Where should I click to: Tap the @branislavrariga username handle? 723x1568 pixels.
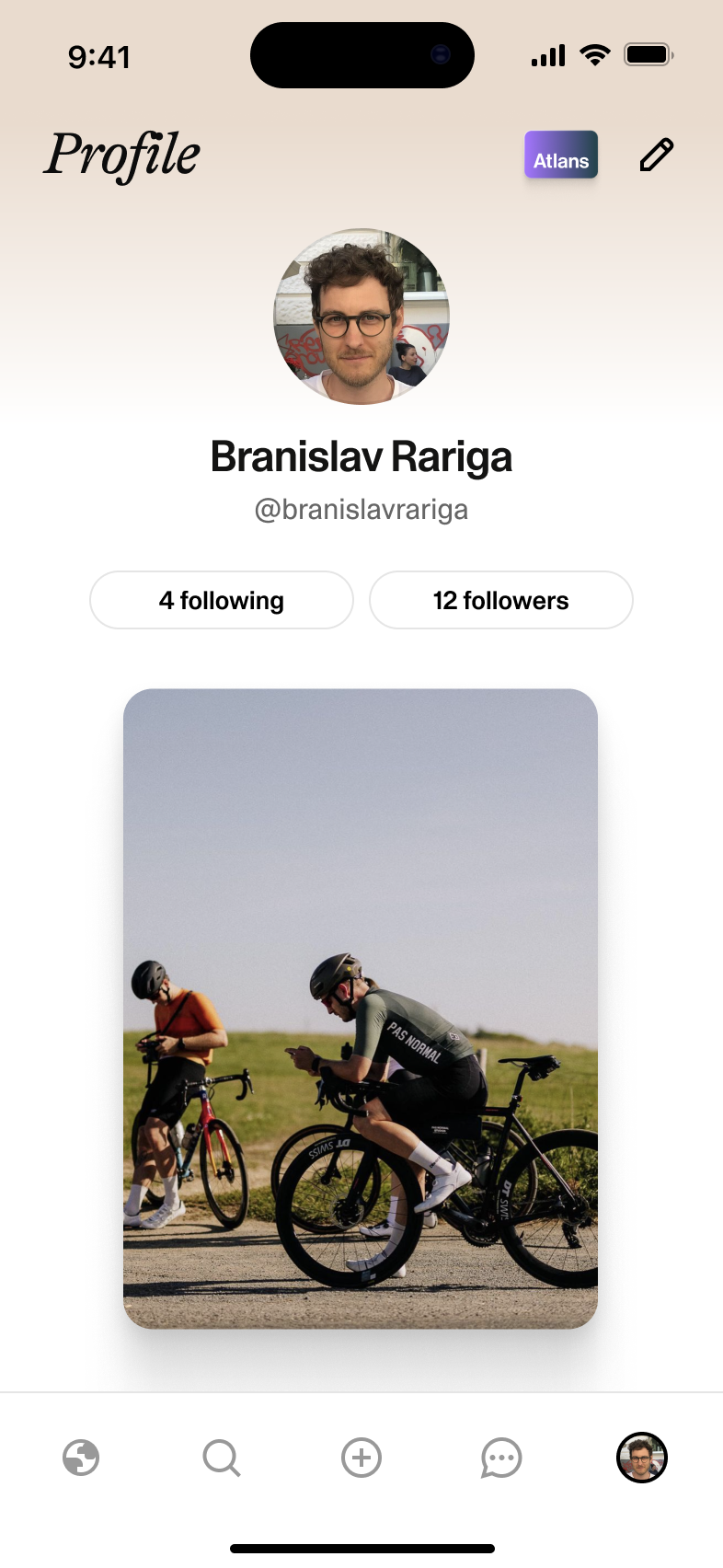(361, 509)
